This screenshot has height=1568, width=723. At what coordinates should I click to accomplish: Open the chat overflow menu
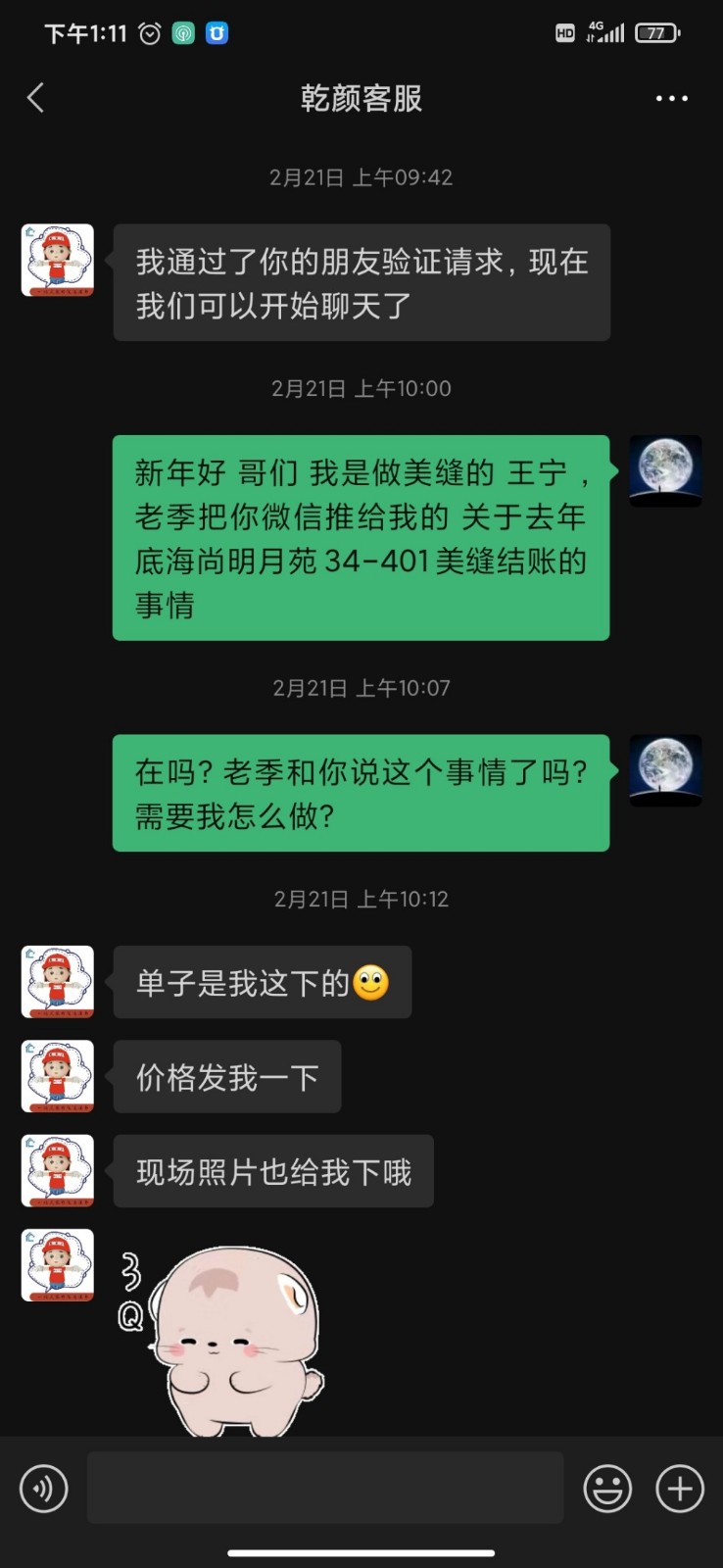pyautogui.click(x=671, y=98)
